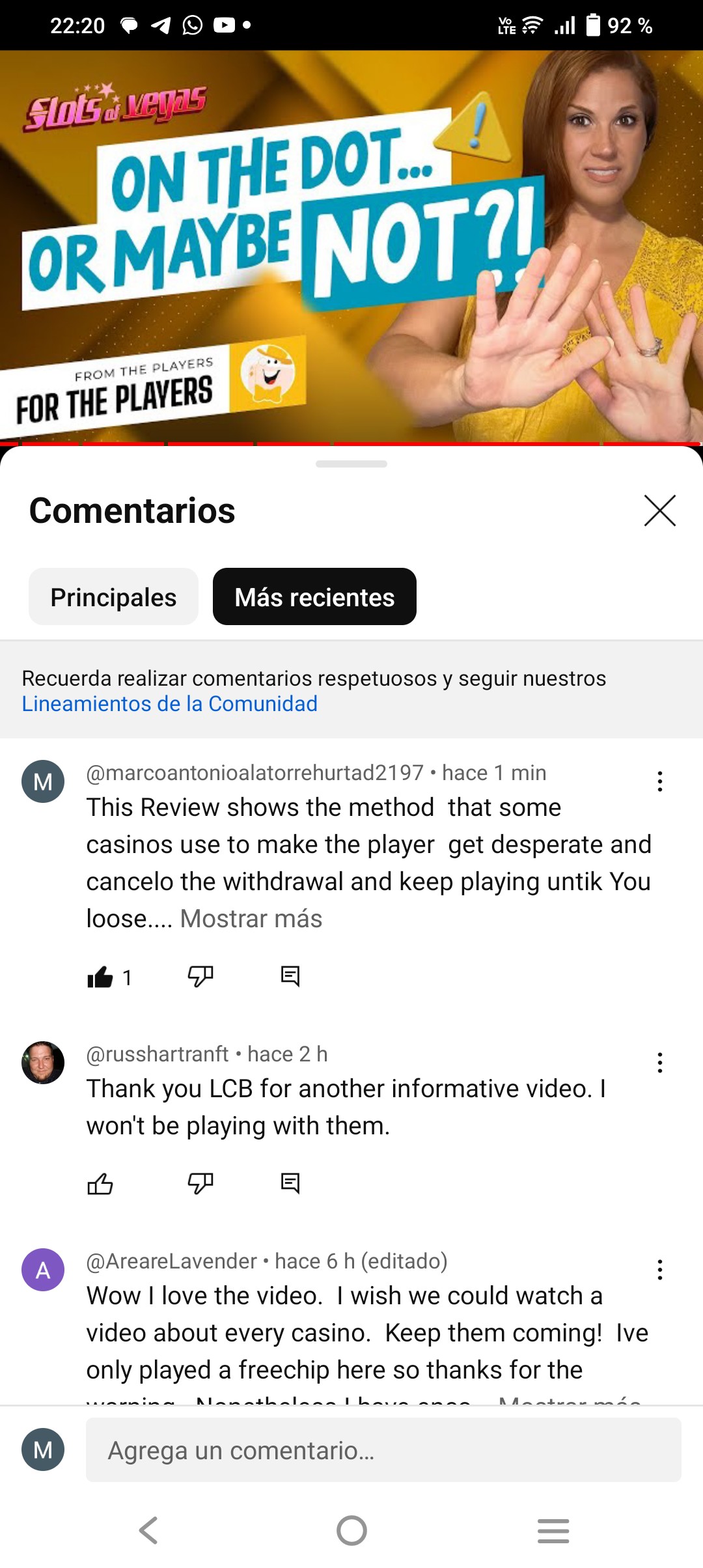This screenshot has height=1568, width=703.
Task: Open Lineamientos de la Comunidad link
Action: pos(169,704)
